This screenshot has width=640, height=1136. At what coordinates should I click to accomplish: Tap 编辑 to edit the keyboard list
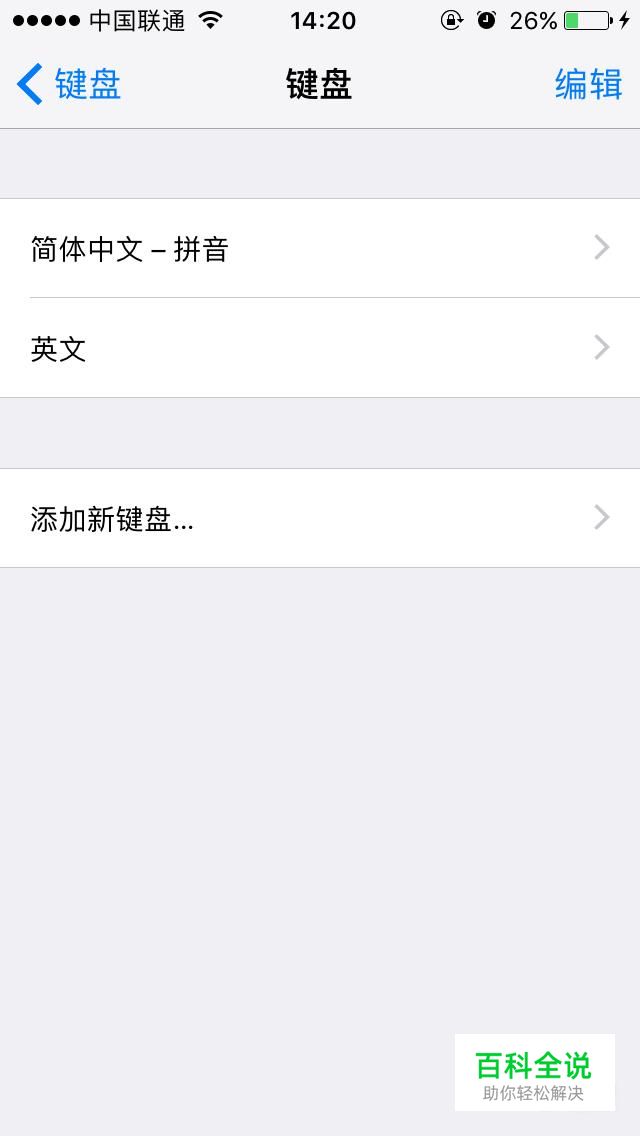tap(589, 84)
